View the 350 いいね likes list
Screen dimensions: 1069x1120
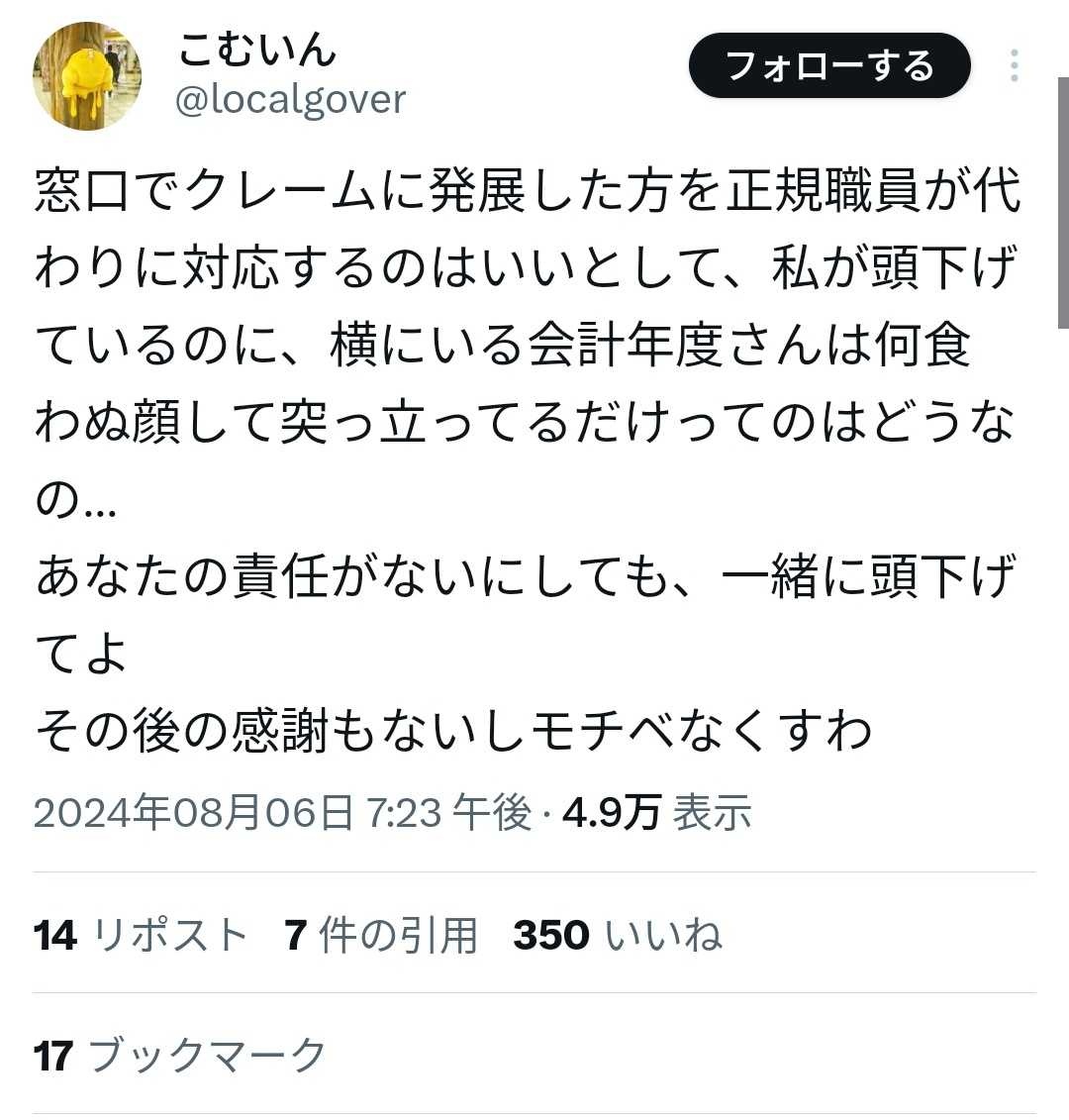618,935
